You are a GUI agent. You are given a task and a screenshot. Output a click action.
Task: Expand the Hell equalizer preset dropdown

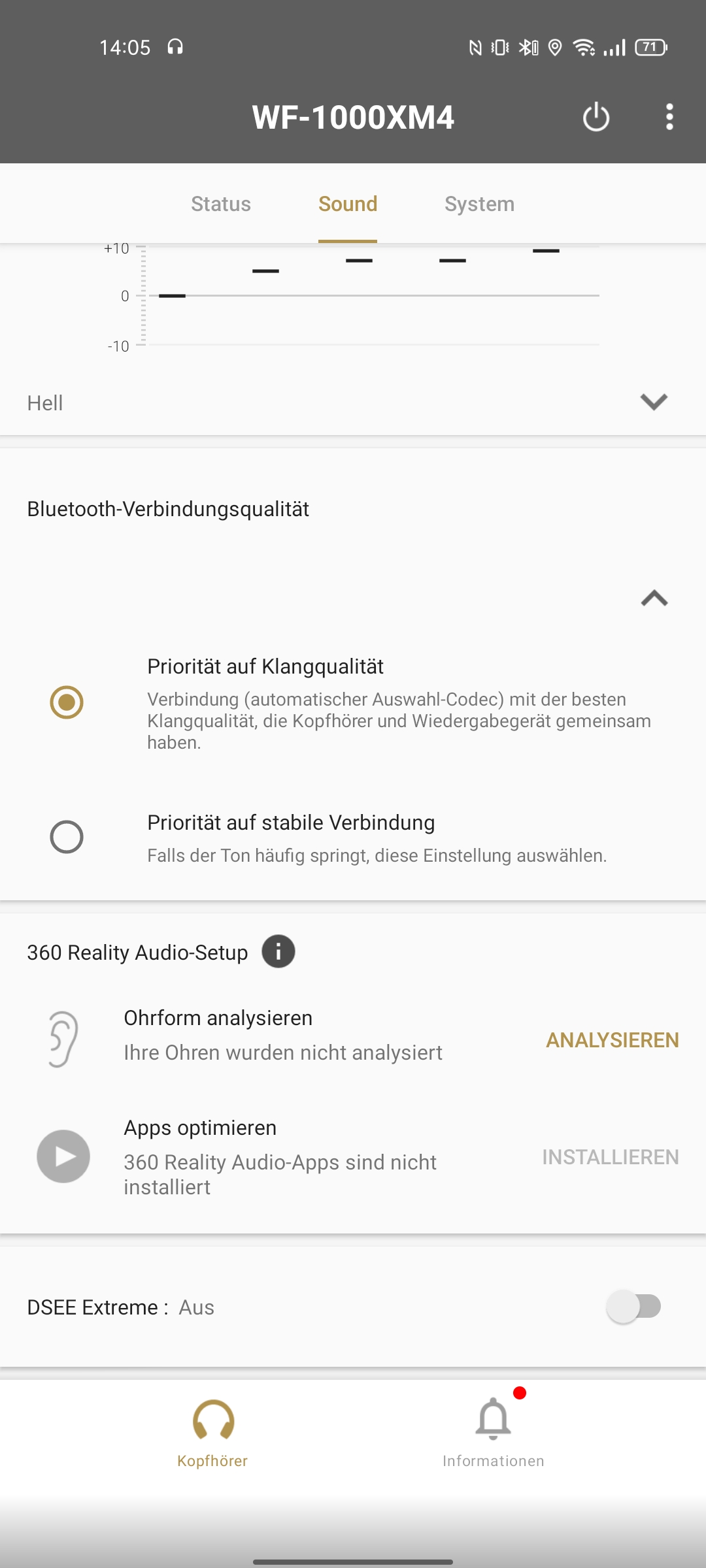(654, 402)
